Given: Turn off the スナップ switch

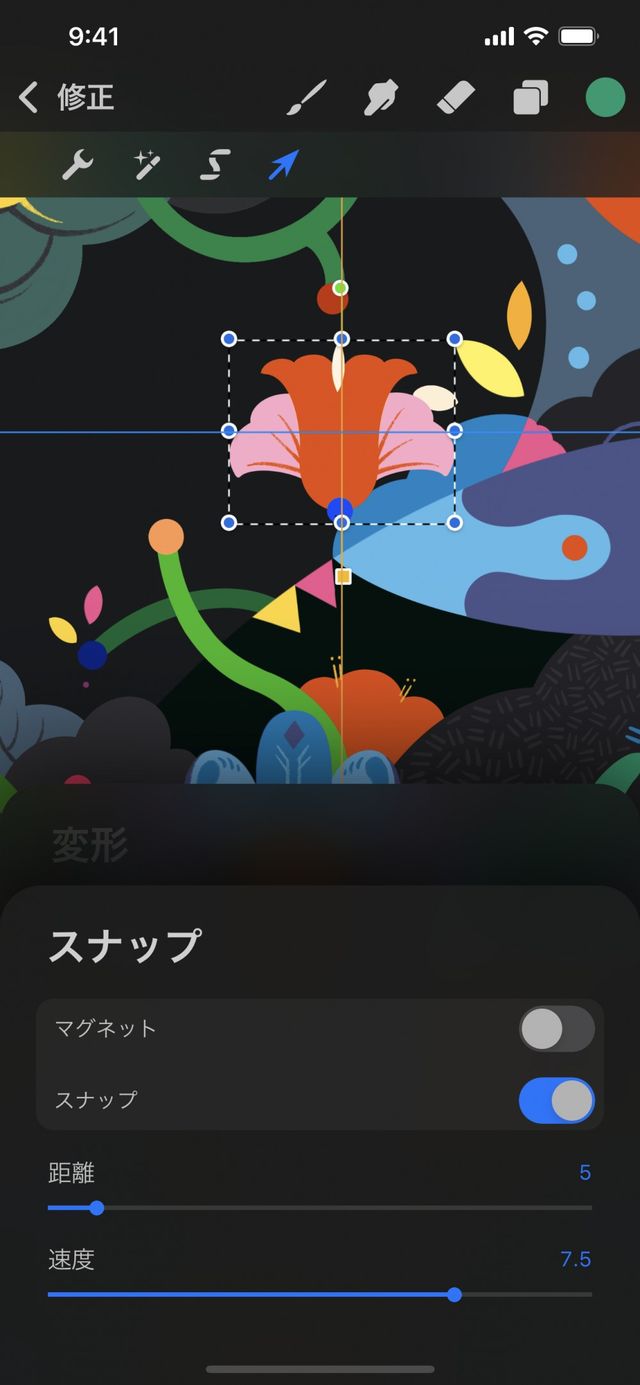Looking at the screenshot, I should click(556, 1100).
